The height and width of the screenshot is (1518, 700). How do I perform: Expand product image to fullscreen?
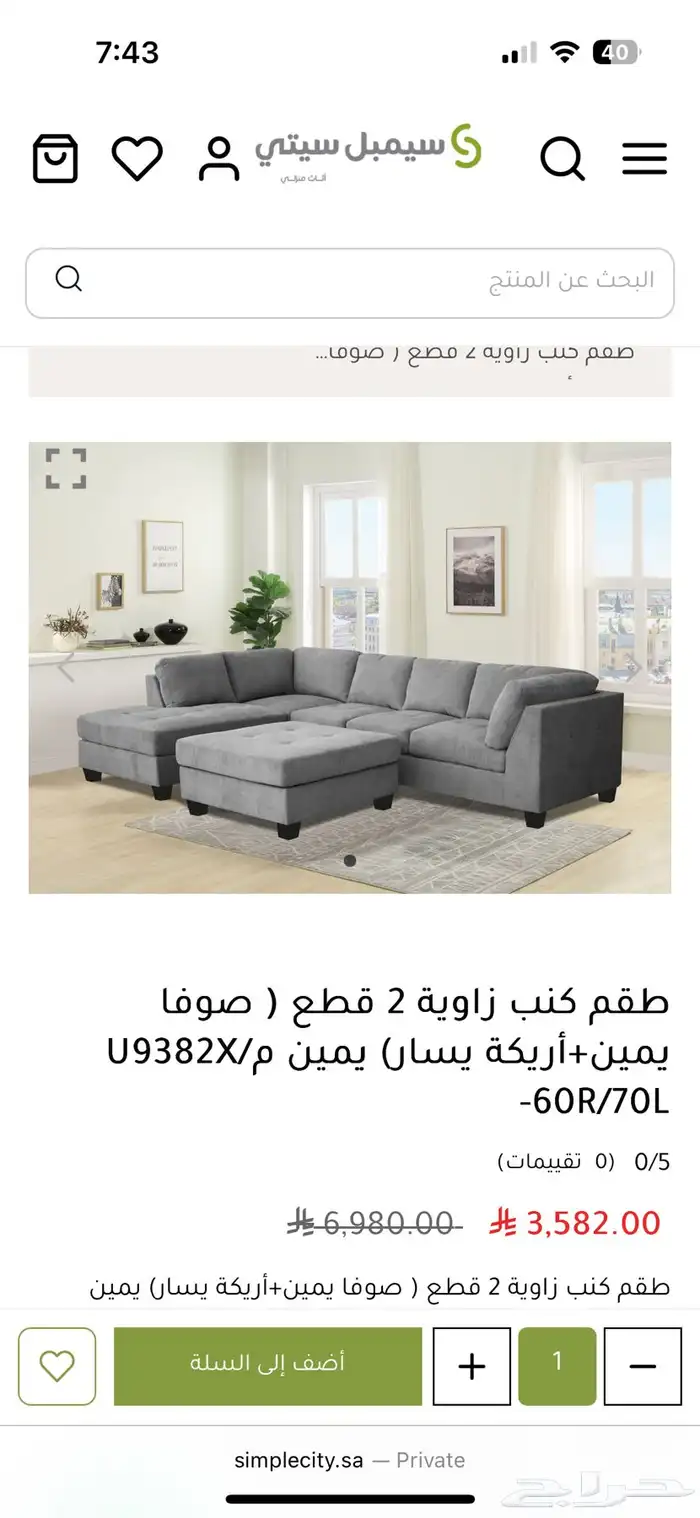click(66, 468)
